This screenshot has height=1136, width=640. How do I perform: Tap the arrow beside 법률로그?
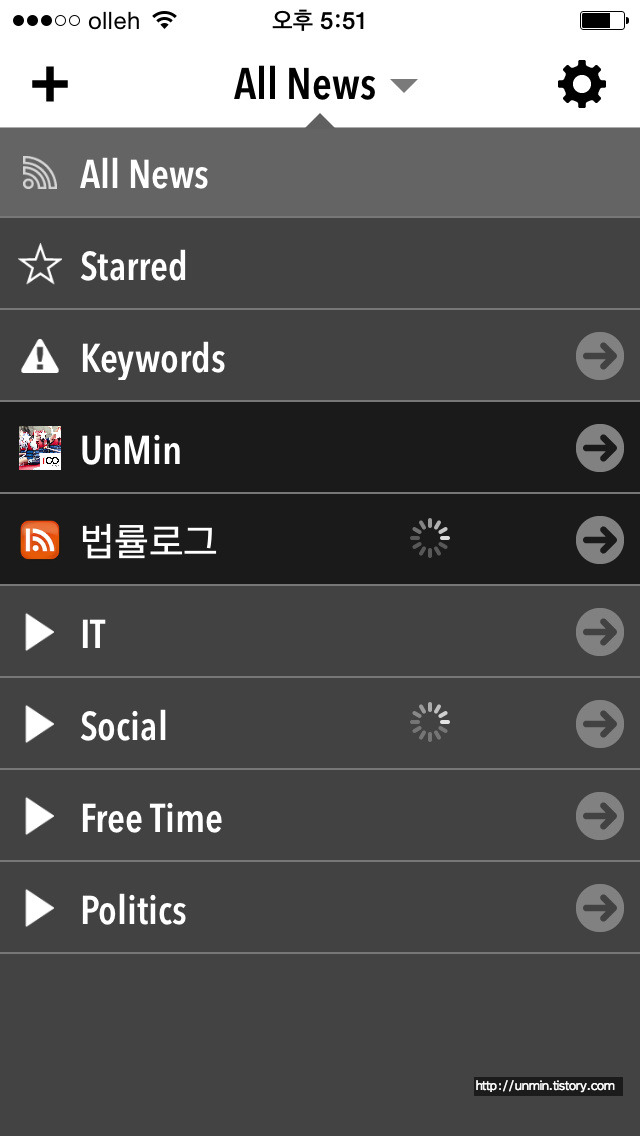[x=600, y=540]
